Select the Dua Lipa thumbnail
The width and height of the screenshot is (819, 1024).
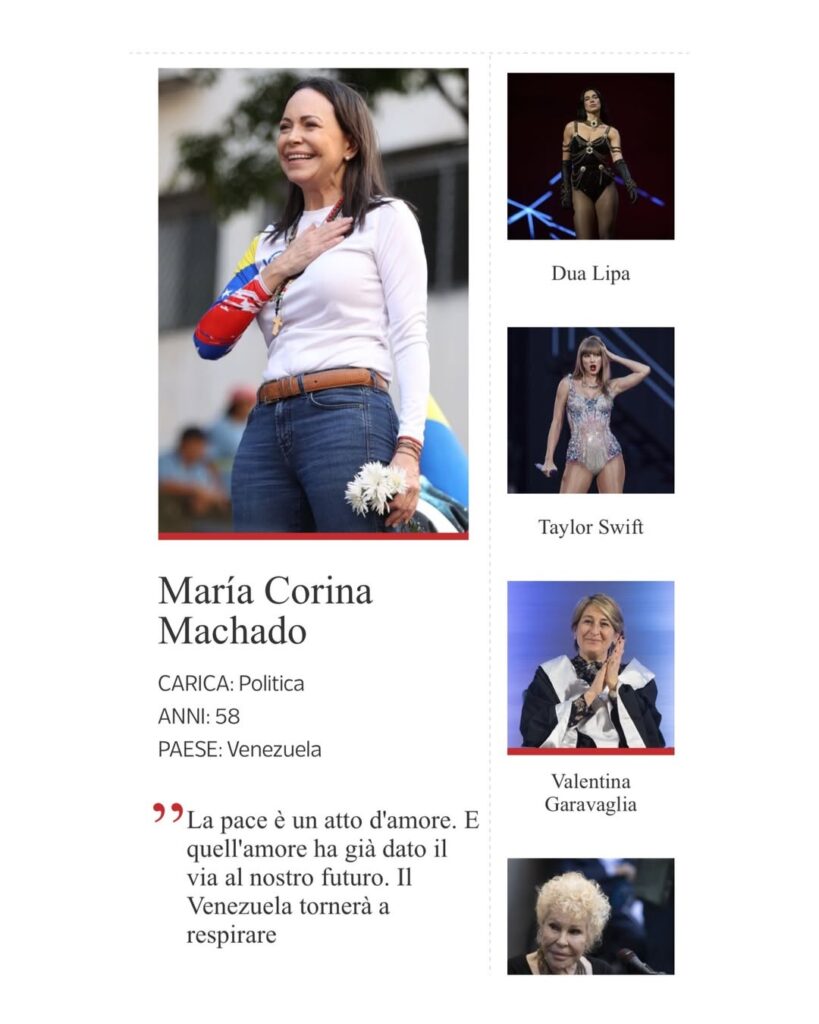point(590,156)
